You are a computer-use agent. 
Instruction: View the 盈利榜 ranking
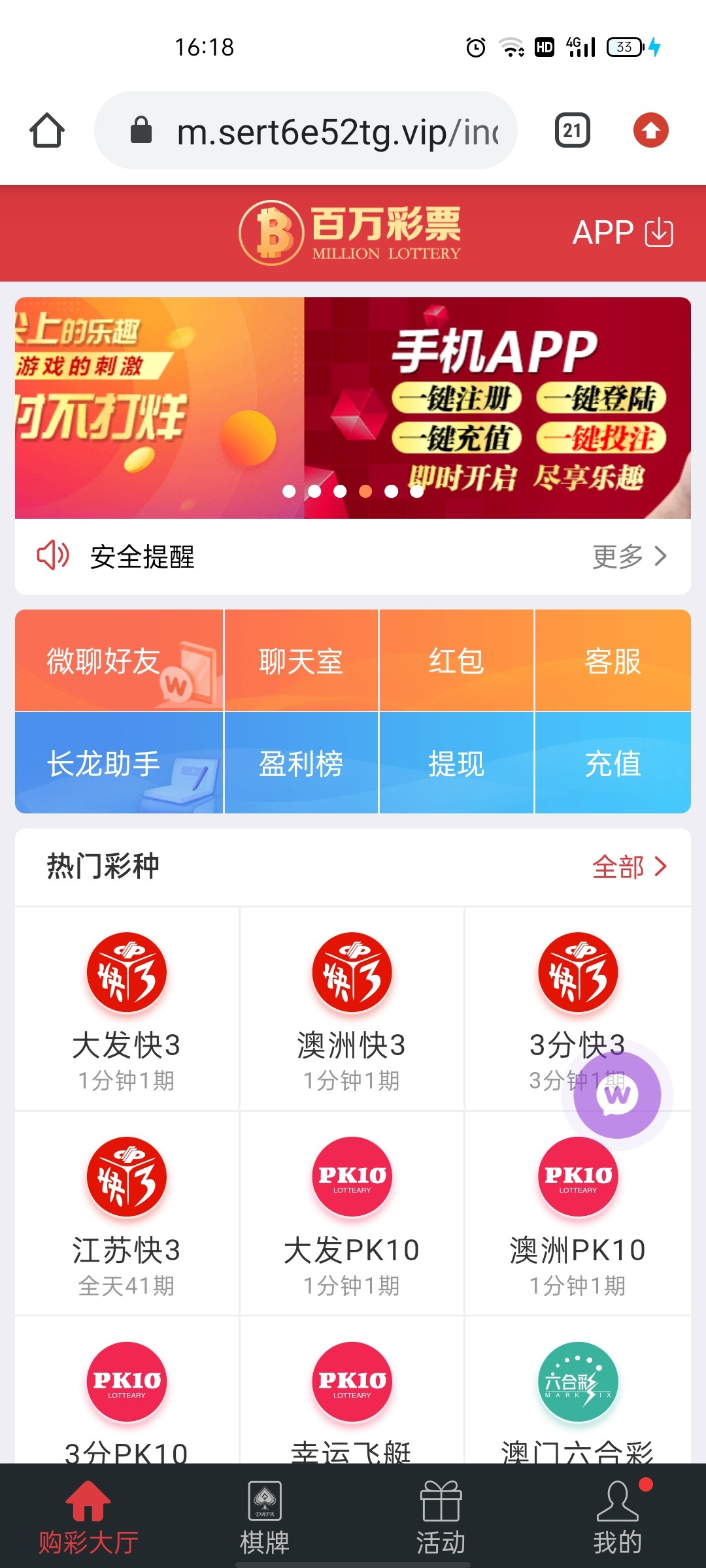[x=301, y=763]
